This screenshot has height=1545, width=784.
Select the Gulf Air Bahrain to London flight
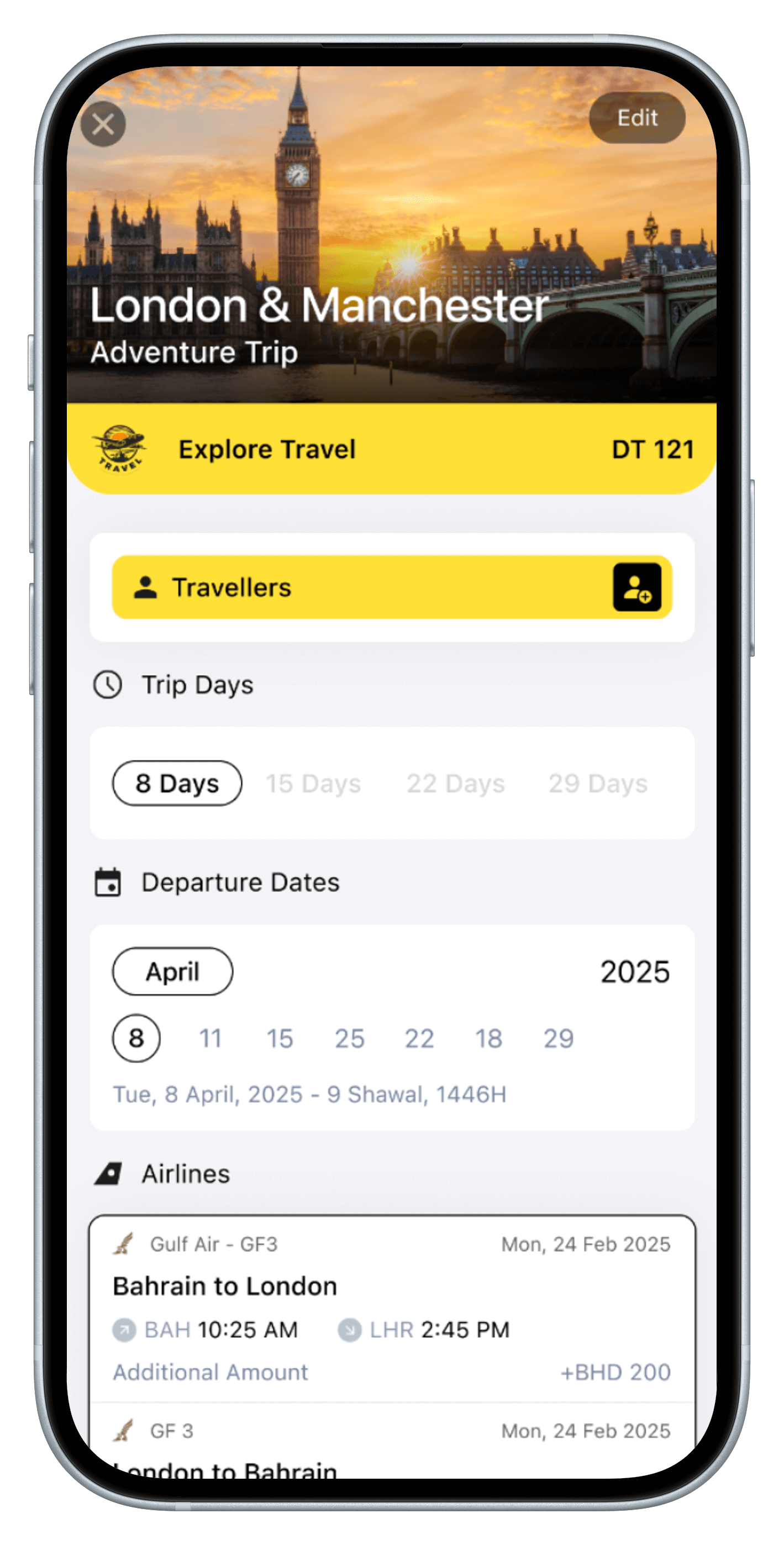[x=392, y=1307]
